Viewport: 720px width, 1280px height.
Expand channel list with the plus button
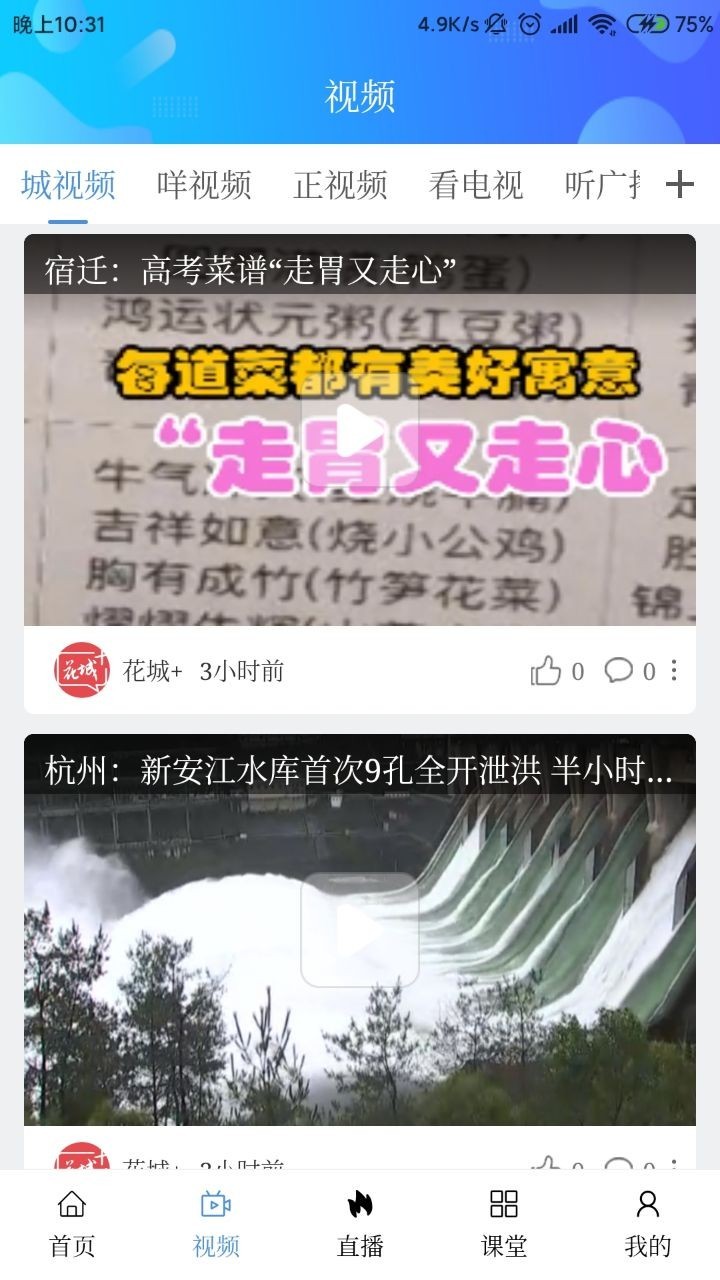[684, 185]
